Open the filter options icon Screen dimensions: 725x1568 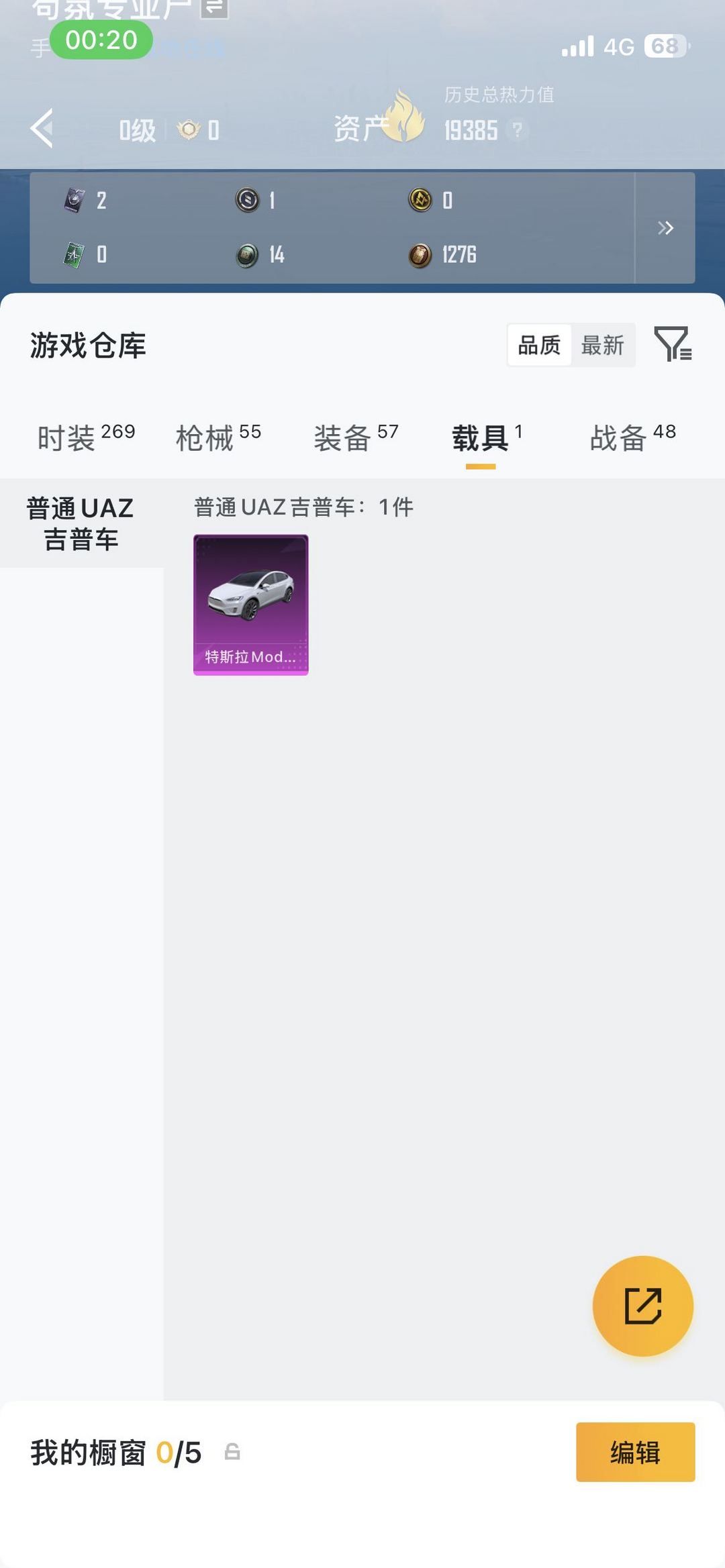673,344
